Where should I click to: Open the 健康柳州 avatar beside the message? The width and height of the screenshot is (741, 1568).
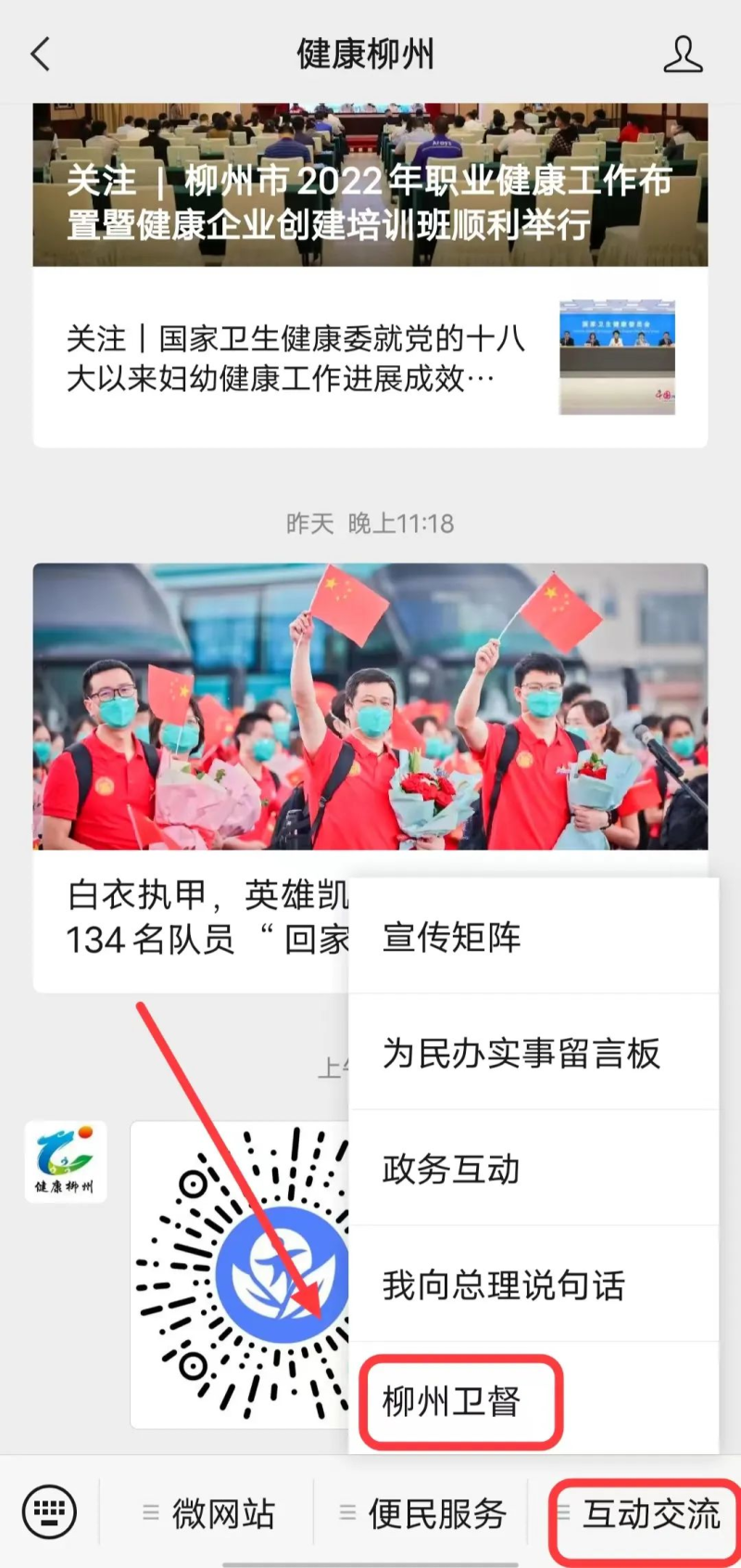(66, 1161)
